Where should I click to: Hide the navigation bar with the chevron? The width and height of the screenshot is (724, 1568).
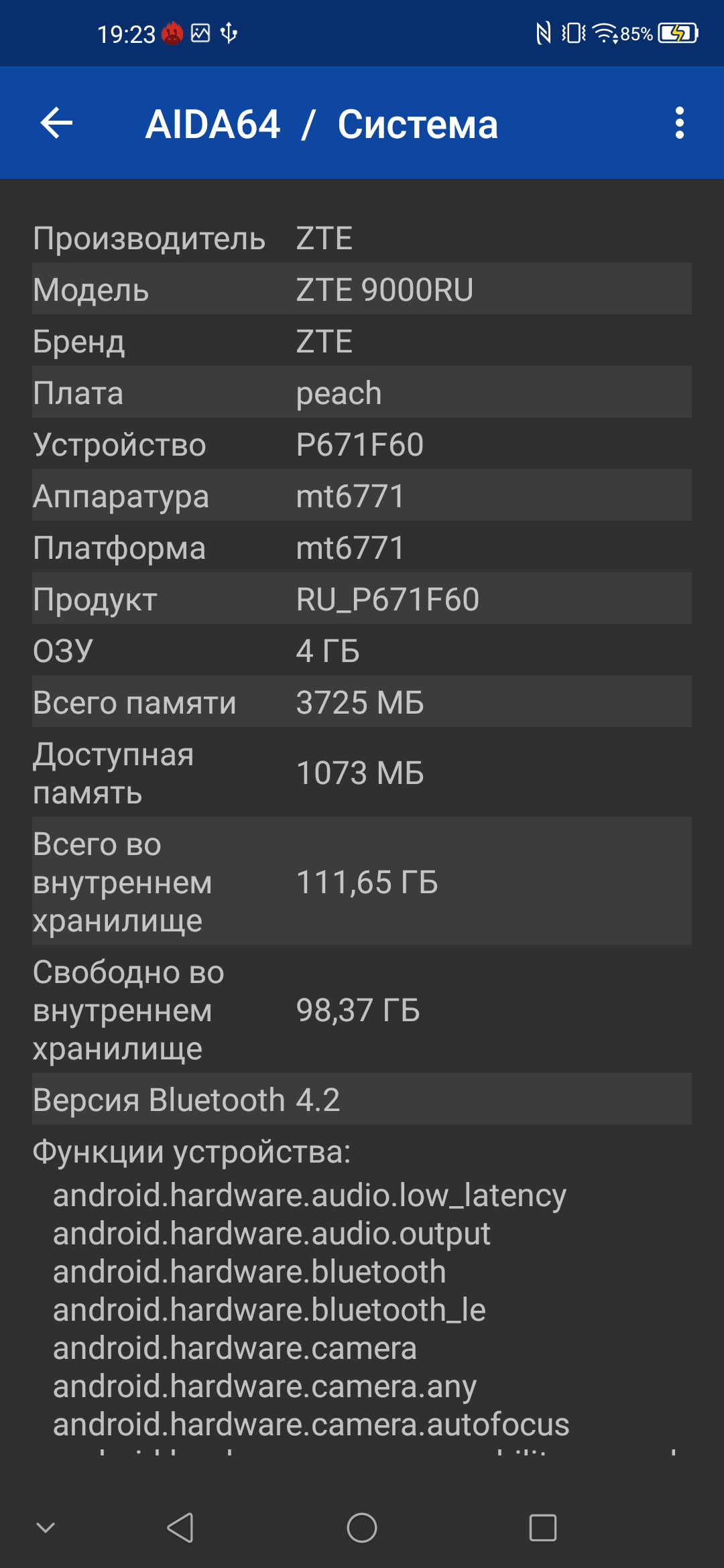(46, 1528)
